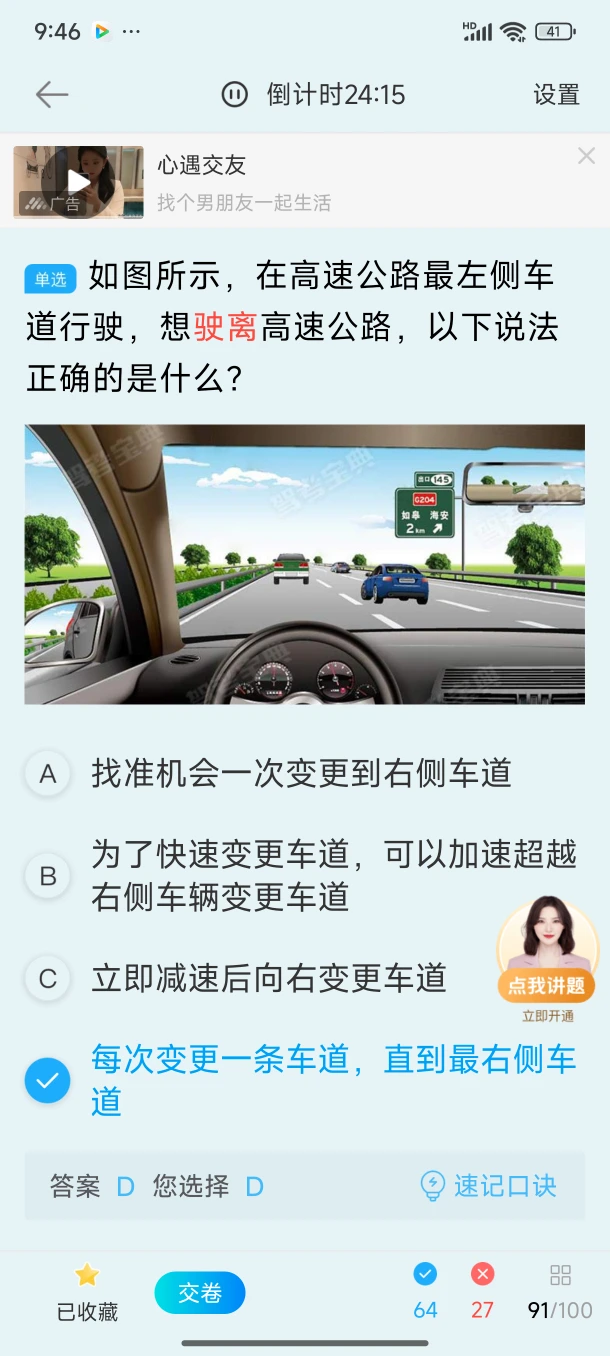Go back using the top-left arrow

(51, 95)
